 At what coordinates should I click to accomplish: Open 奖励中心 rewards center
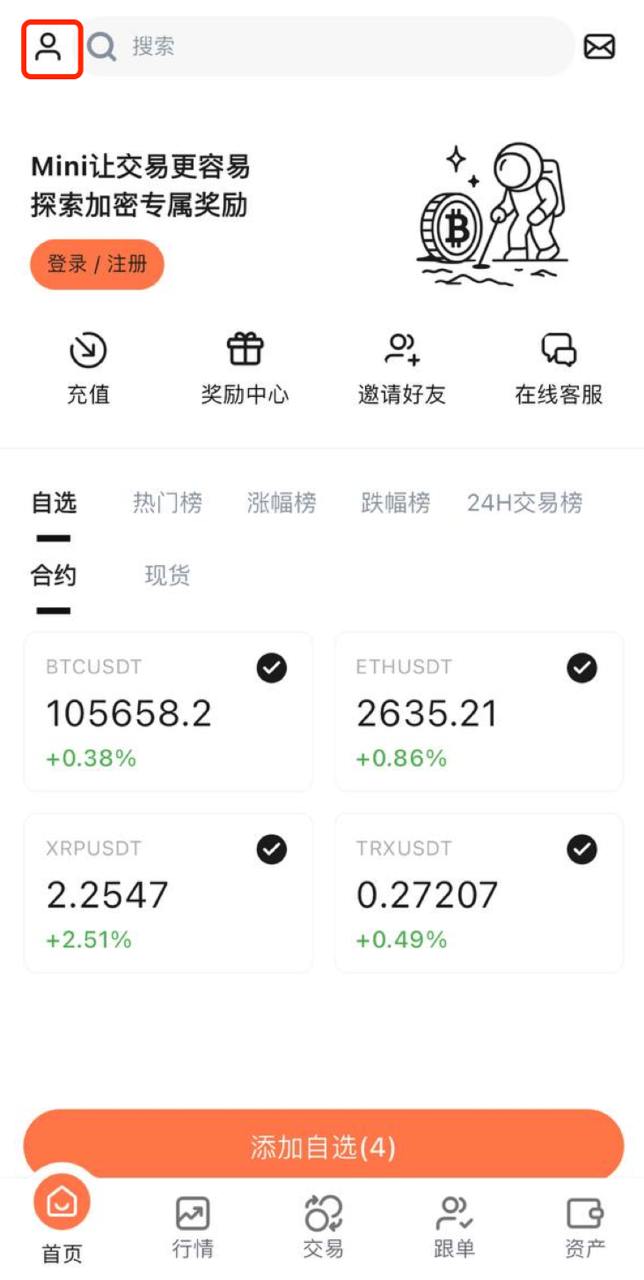click(245, 369)
